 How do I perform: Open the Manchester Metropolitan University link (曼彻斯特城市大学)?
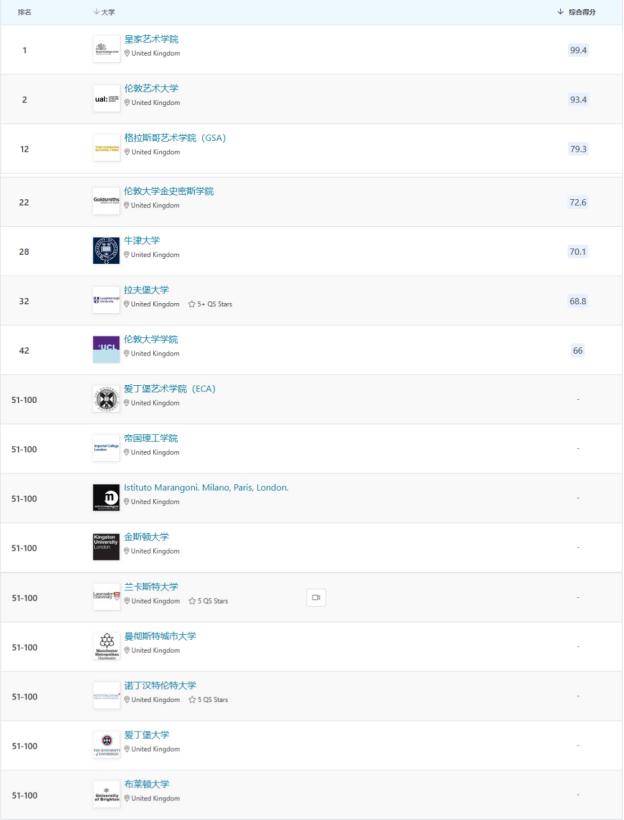pyautogui.click(x=160, y=636)
